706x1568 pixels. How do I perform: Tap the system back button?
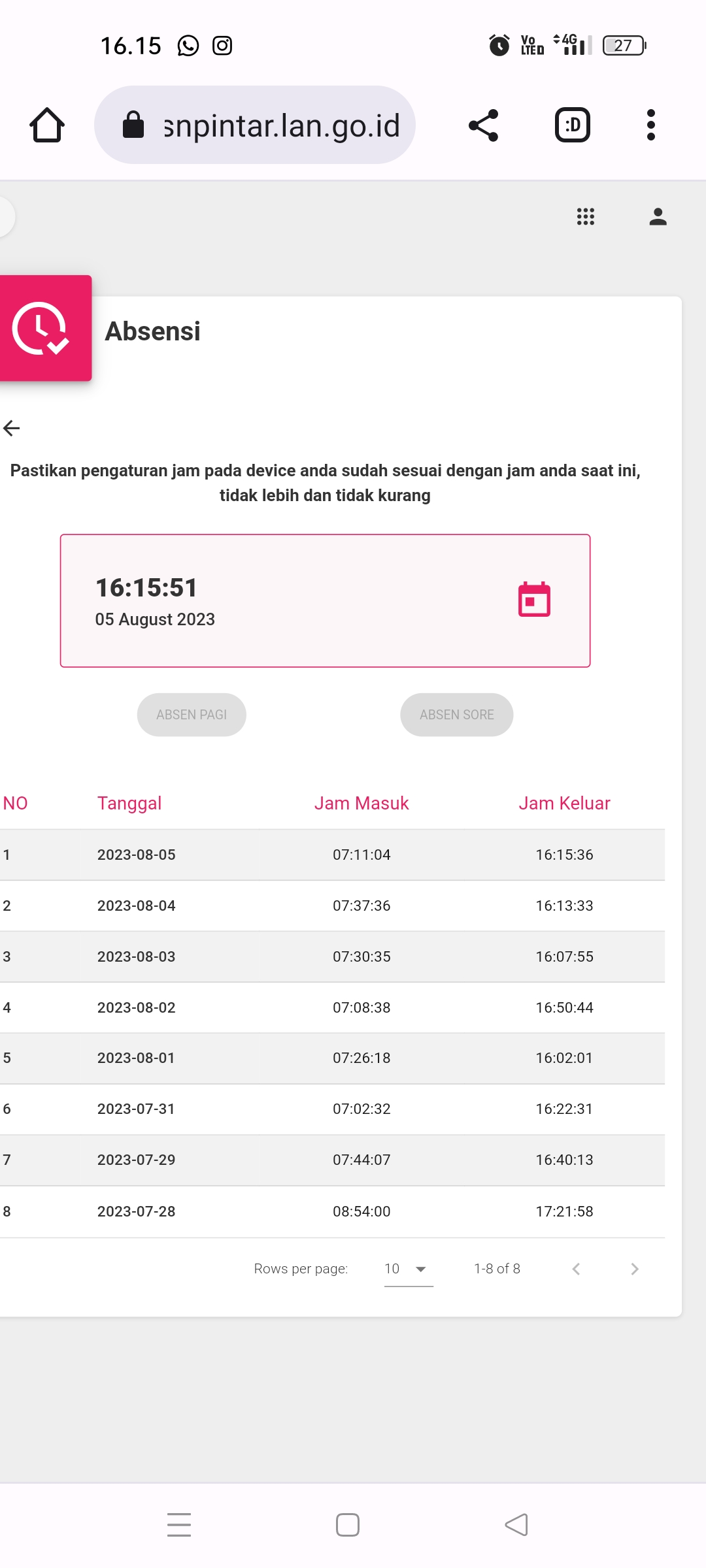(516, 1525)
